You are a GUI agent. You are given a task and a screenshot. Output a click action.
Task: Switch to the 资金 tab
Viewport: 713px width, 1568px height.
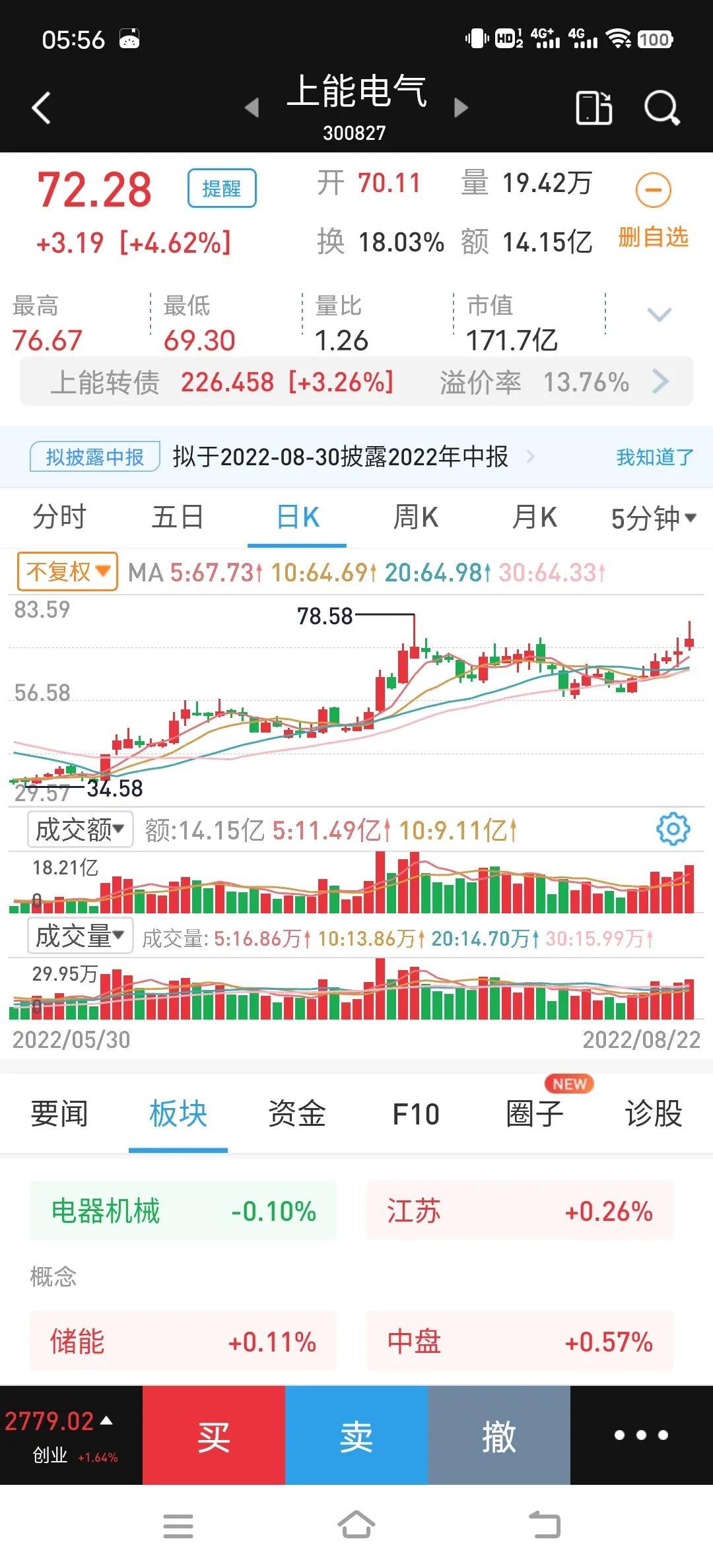(x=297, y=1114)
